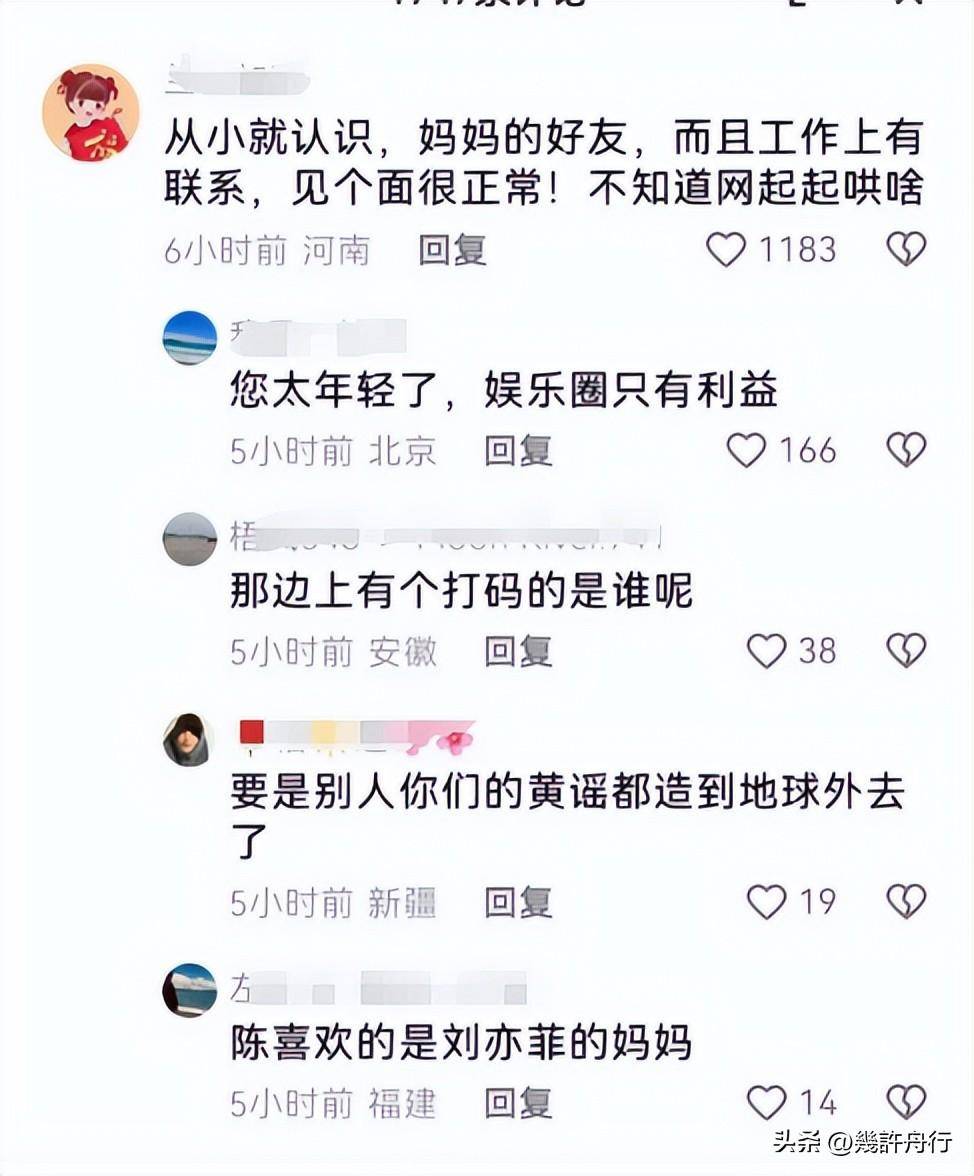Like the comment 您太年轻了，娱乐圈只有利益
974x1176 pixels.
[x=746, y=451]
